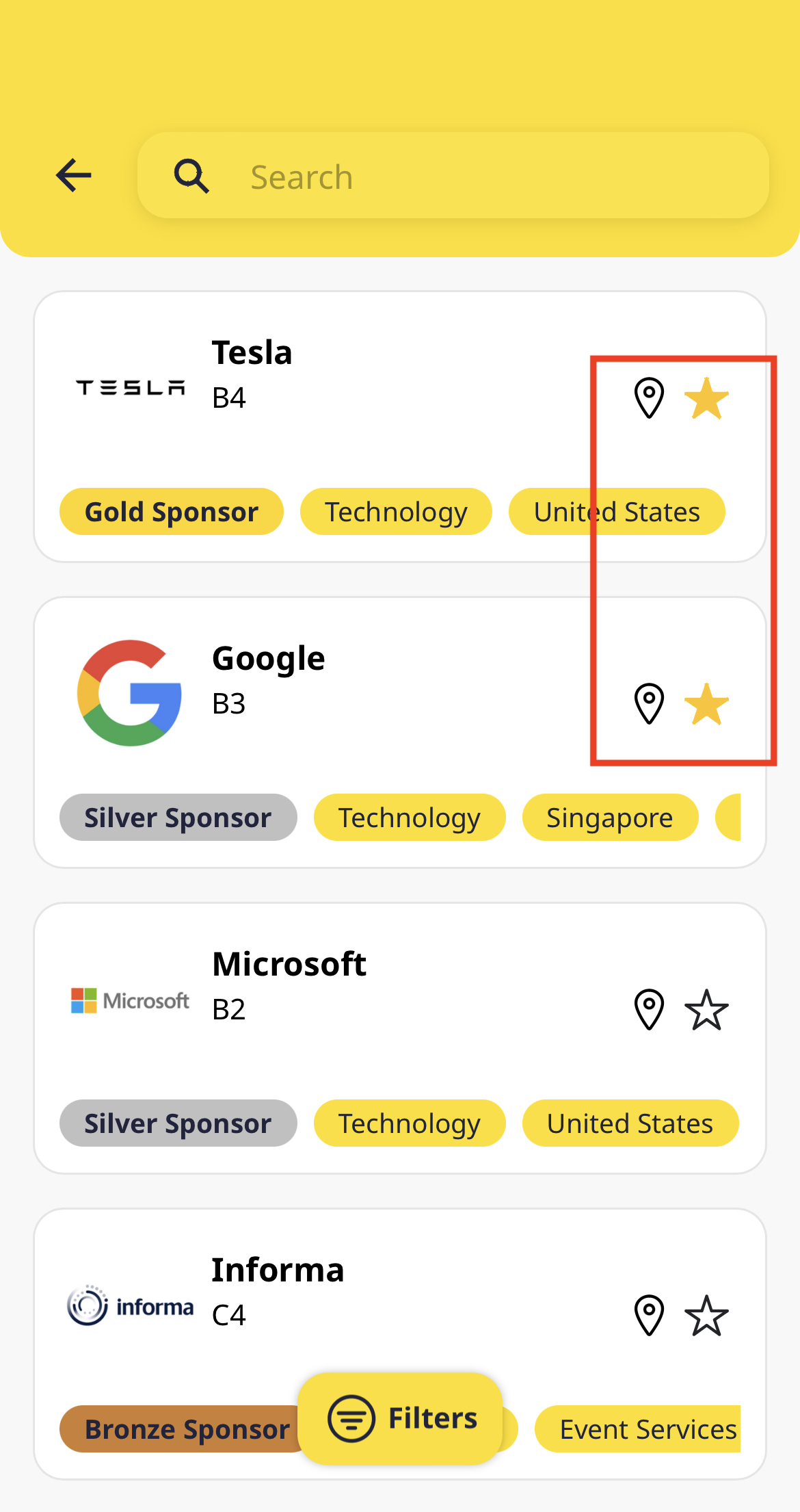Open the Filters button
This screenshot has width=800, height=1512.
pyautogui.click(x=401, y=1418)
